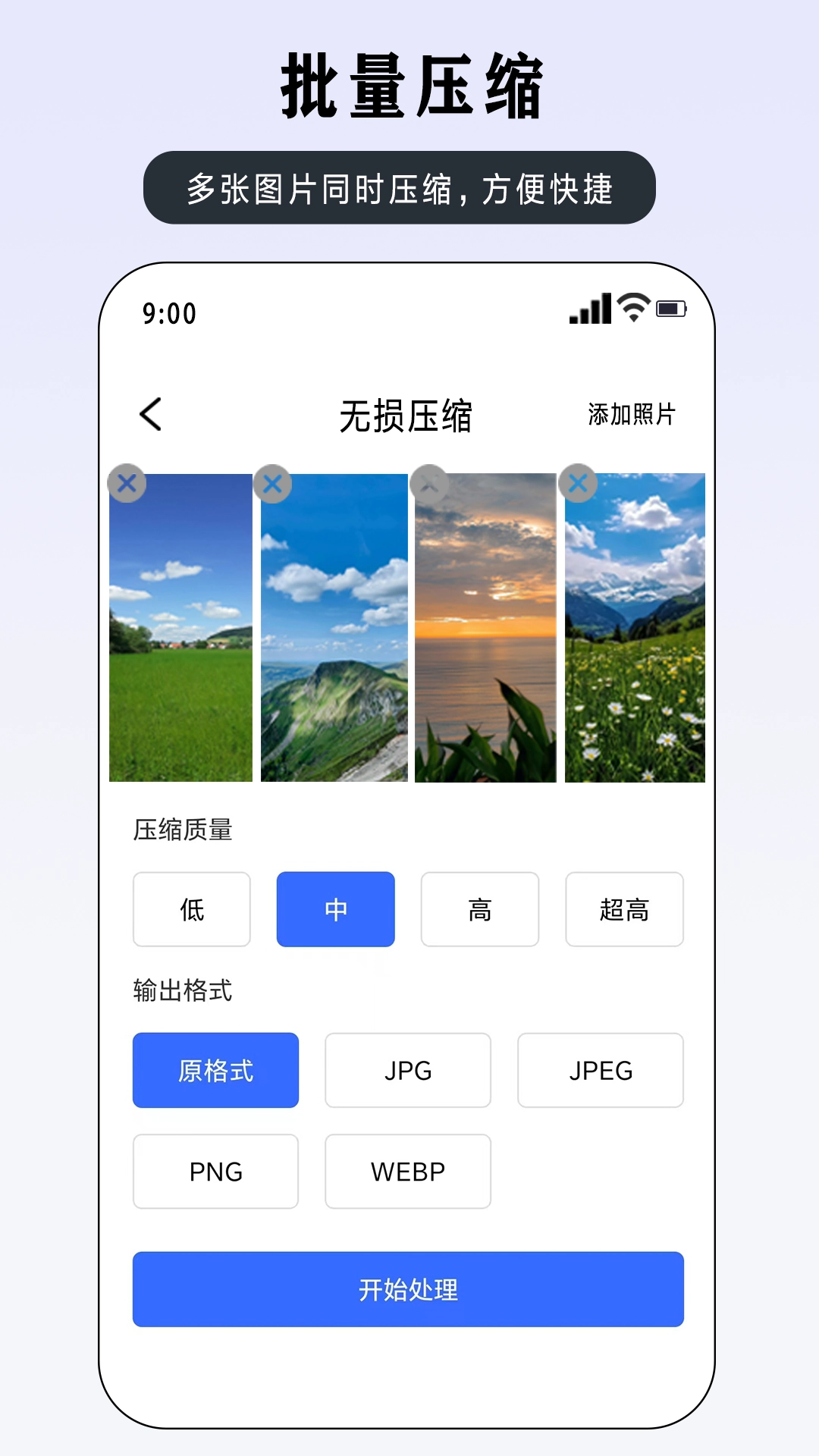
Task: Select 低 compression quality
Action: point(191,909)
